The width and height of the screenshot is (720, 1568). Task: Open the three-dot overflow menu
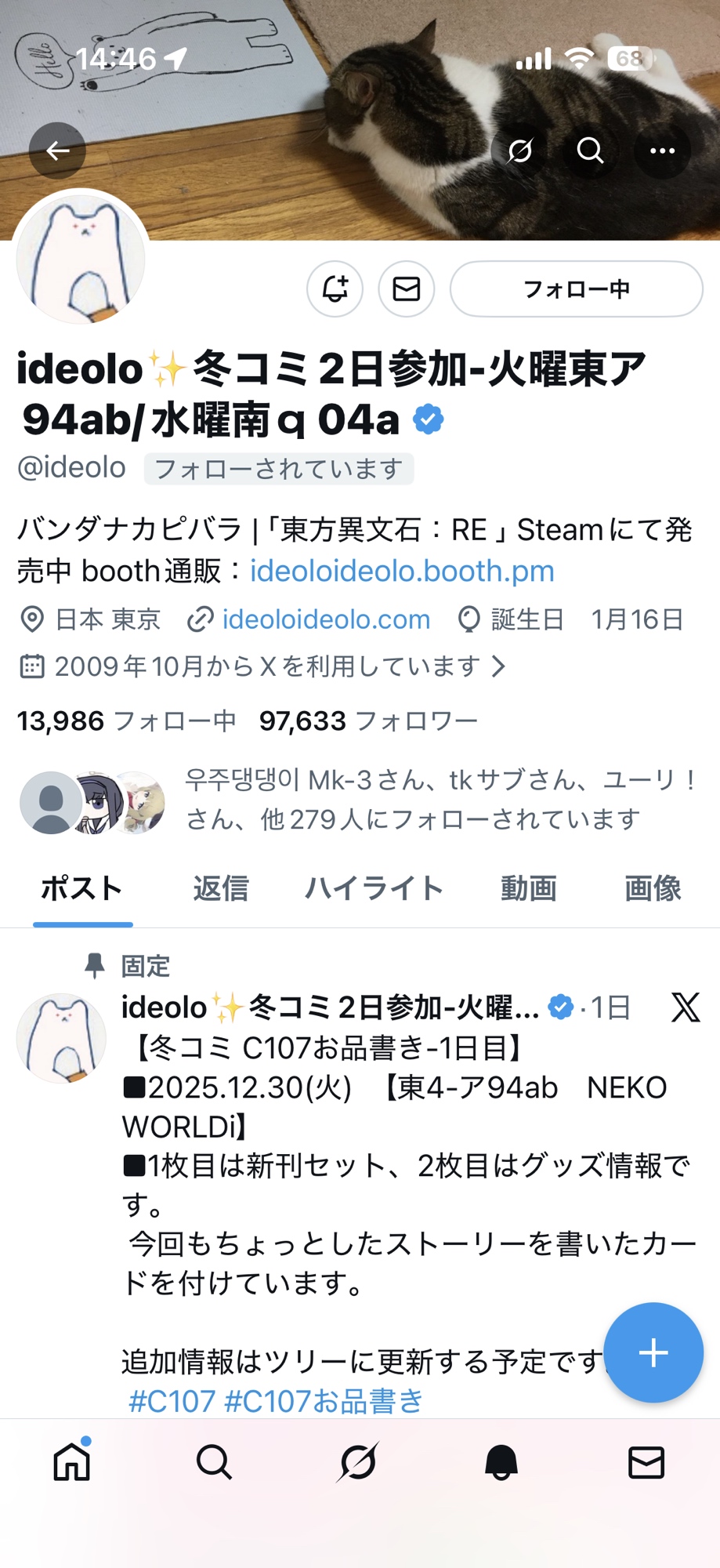[x=662, y=151]
